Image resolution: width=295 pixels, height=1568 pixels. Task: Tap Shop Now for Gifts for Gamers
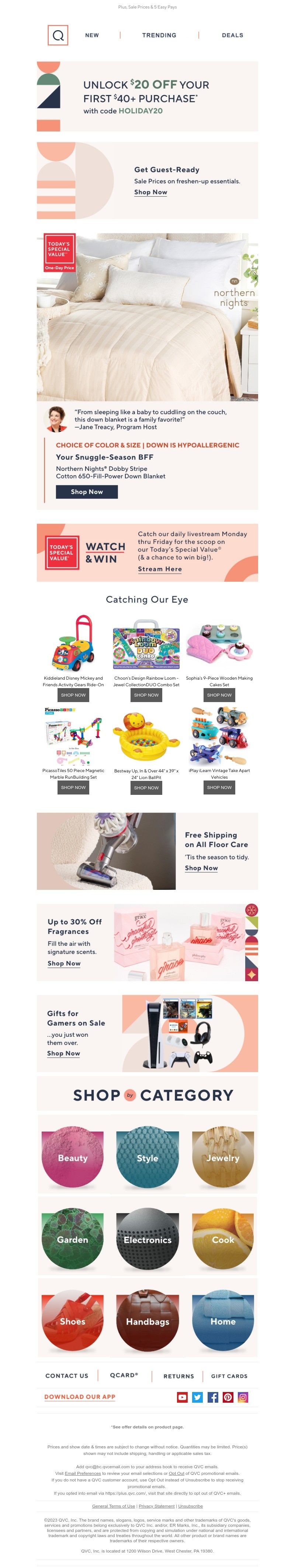pyautogui.click(x=63, y=1054)
